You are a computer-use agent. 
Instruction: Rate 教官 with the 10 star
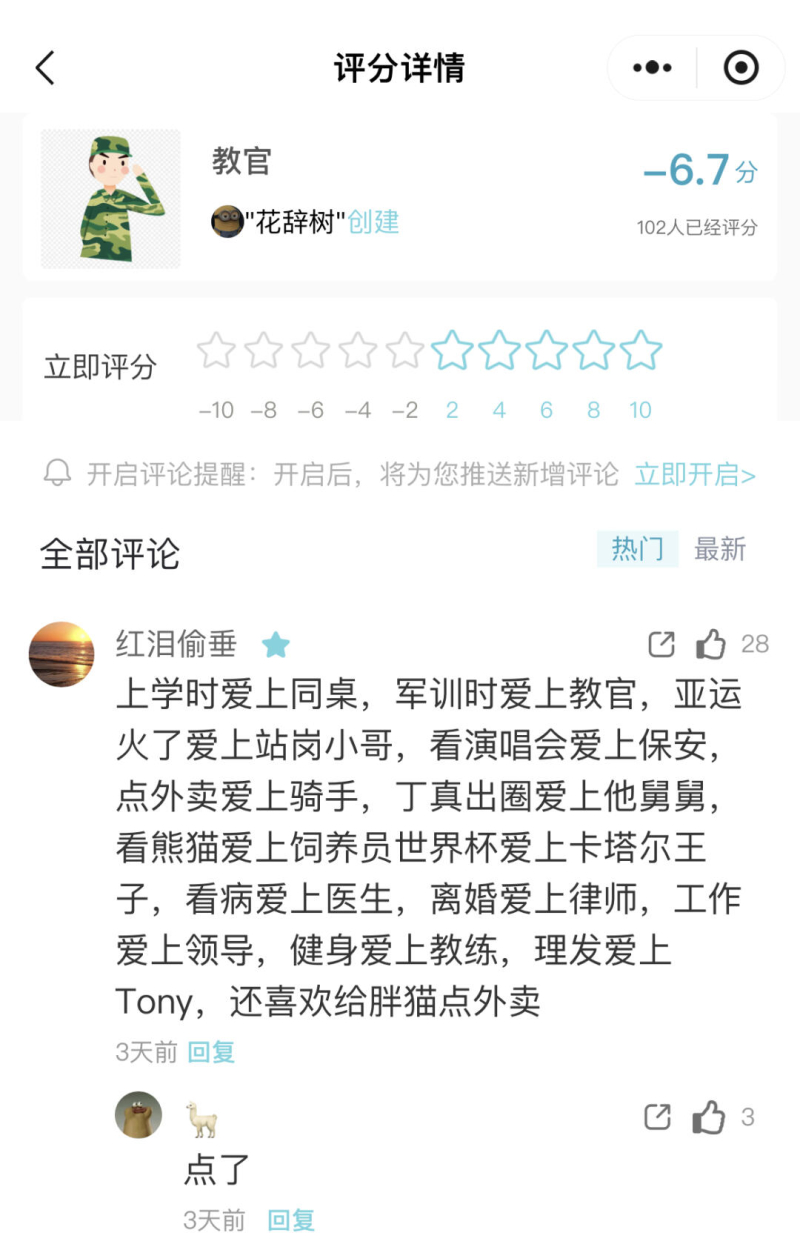click(x=641, y=351)
